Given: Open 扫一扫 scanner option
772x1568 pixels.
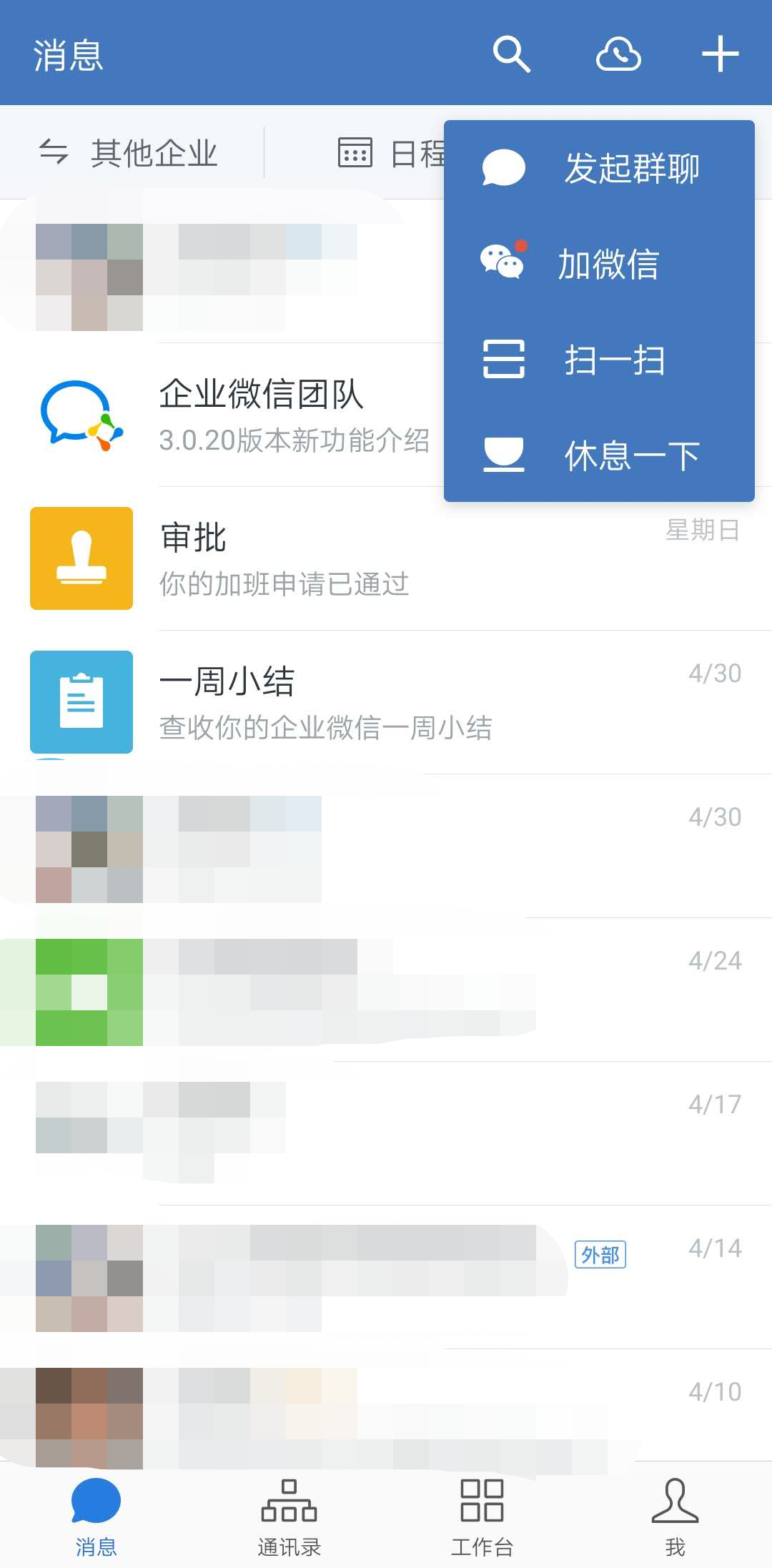Looking at the screenshot, I should [599, 359].
